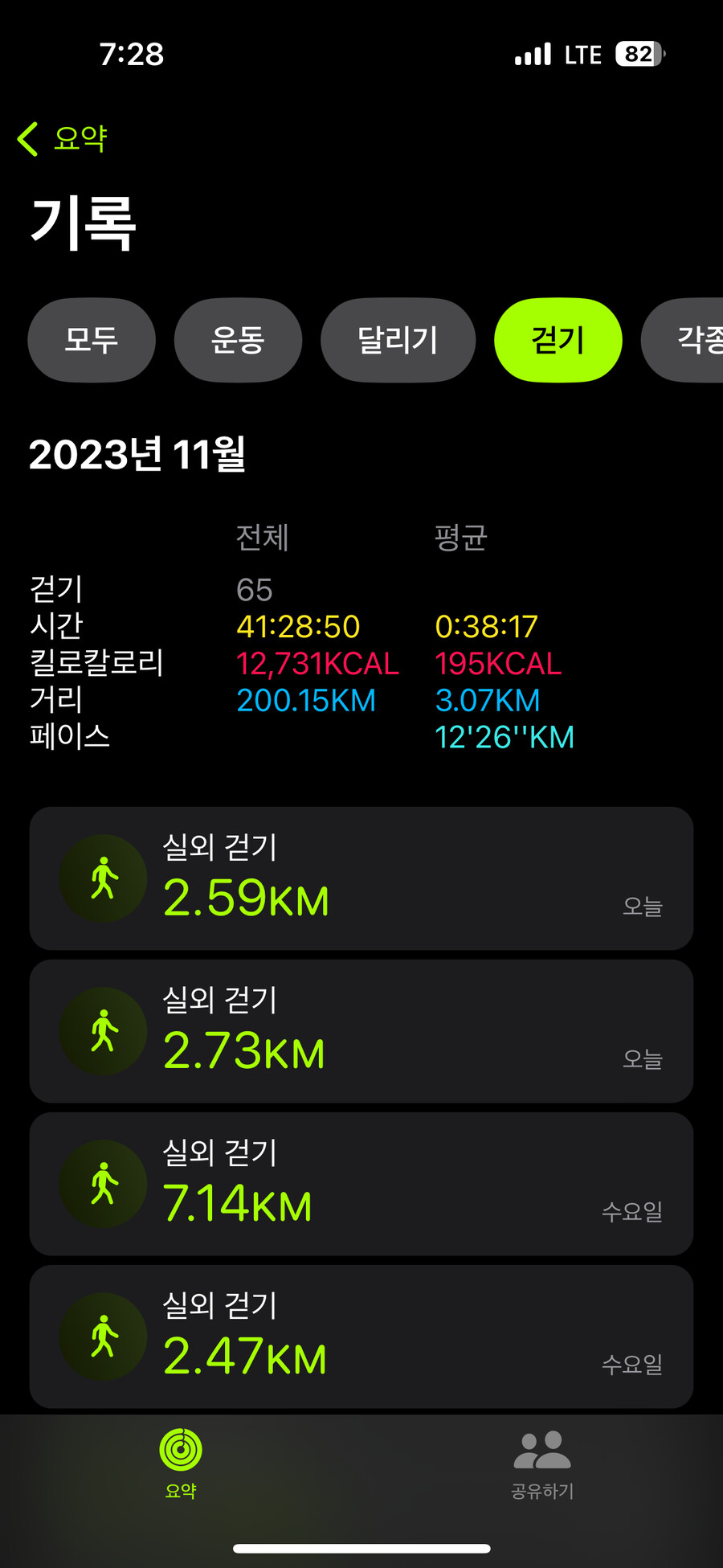Tap the 각종 filter at right edge
Image resolution: width=723 pixels, height=1568 pixels.
pos(696,340)
